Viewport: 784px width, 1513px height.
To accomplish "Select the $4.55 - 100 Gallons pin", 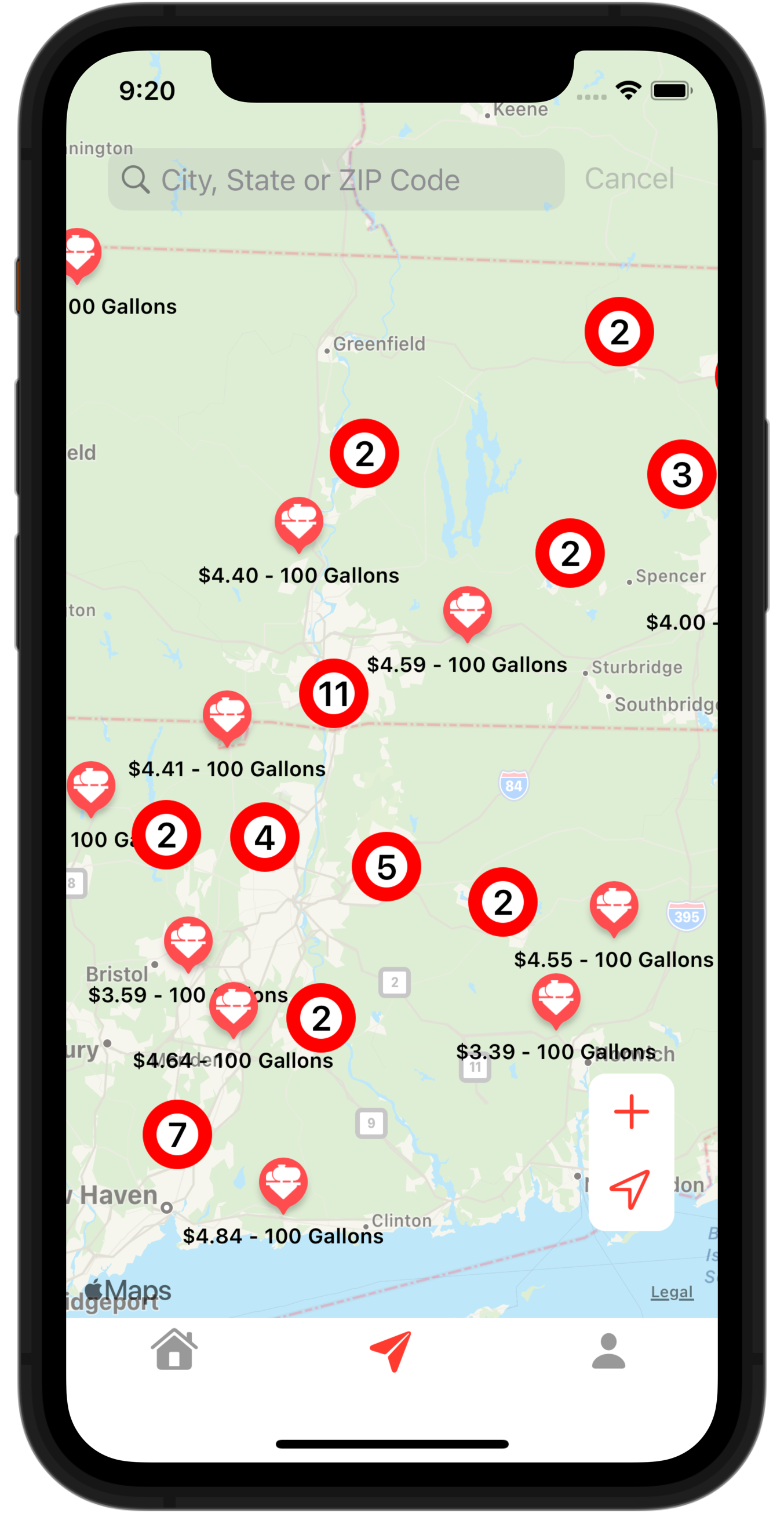I will pyautogui.click(x=614, y=906).
